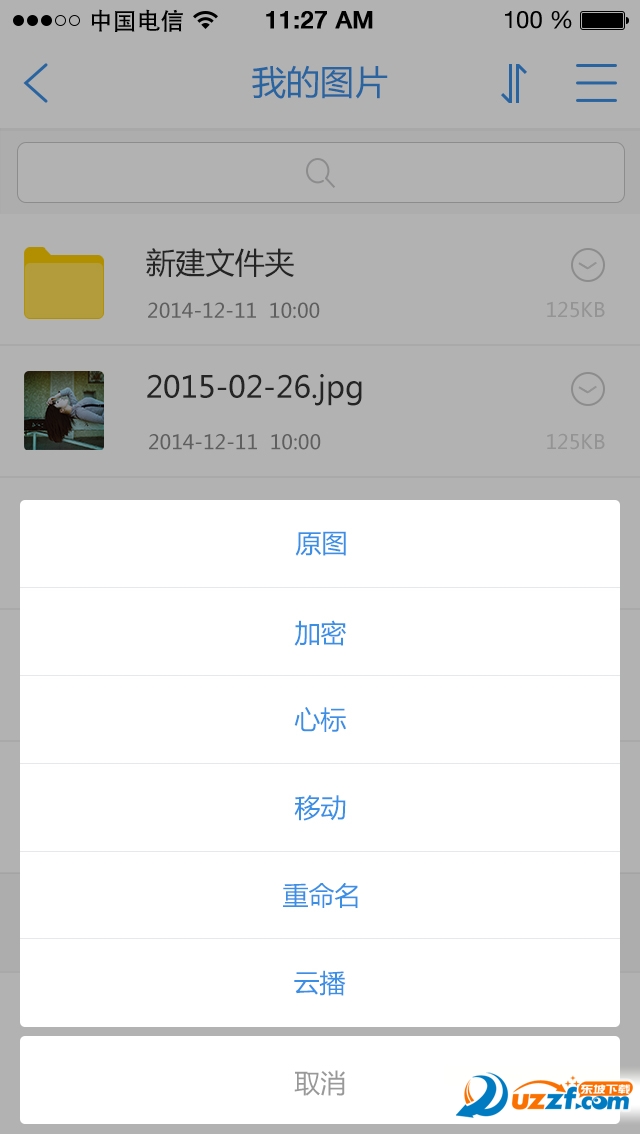Open the sort order icon

tap(513, 83)
